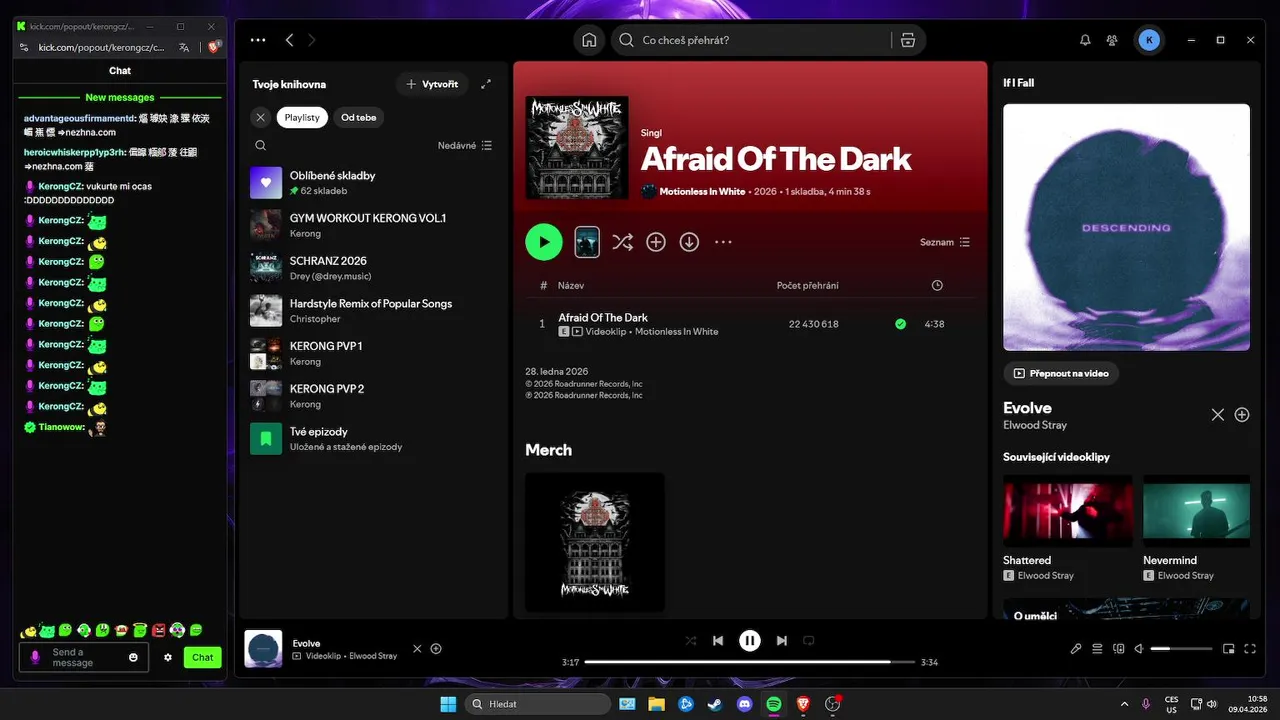Tap Přepnout na video button
Viewport: 1280px width, 720px height.
[1061, 373]
